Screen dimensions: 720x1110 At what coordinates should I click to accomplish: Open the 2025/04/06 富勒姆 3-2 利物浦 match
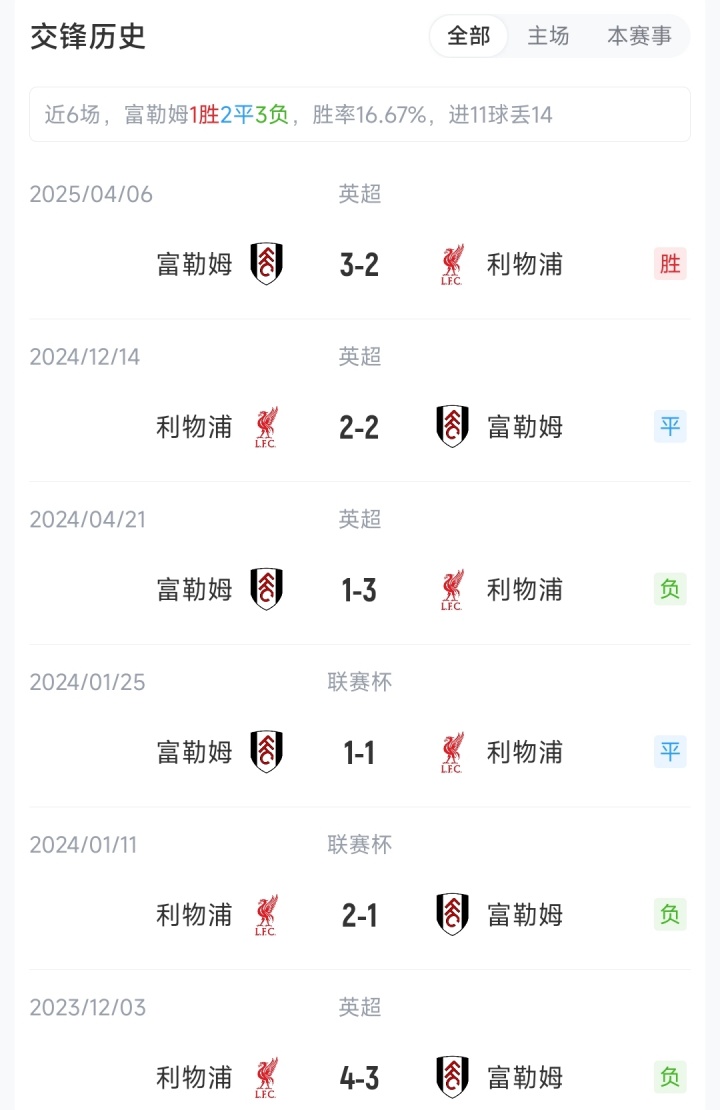pyautogui.click(x=359, y=264)
